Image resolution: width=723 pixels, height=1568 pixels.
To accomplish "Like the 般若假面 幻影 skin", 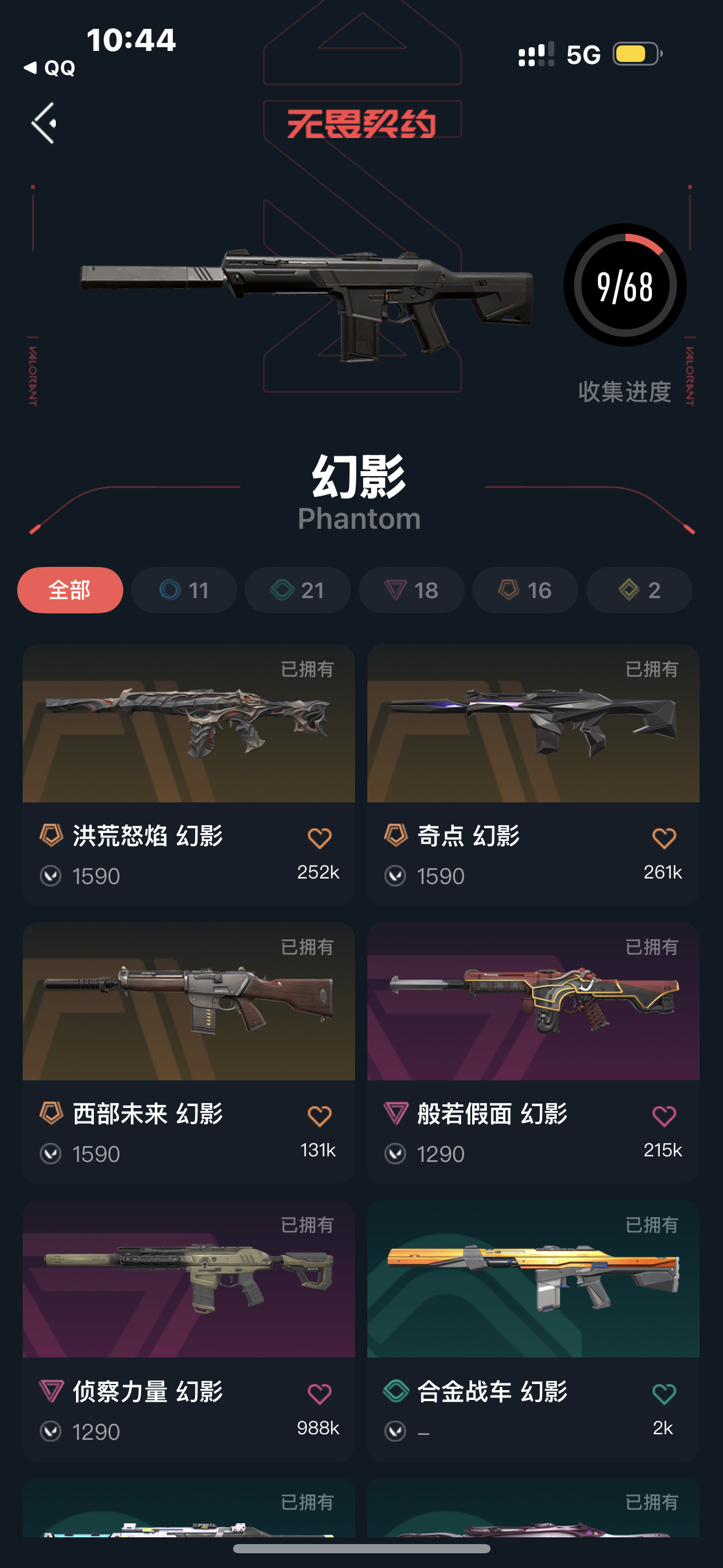I will [x=664, y=1116].
